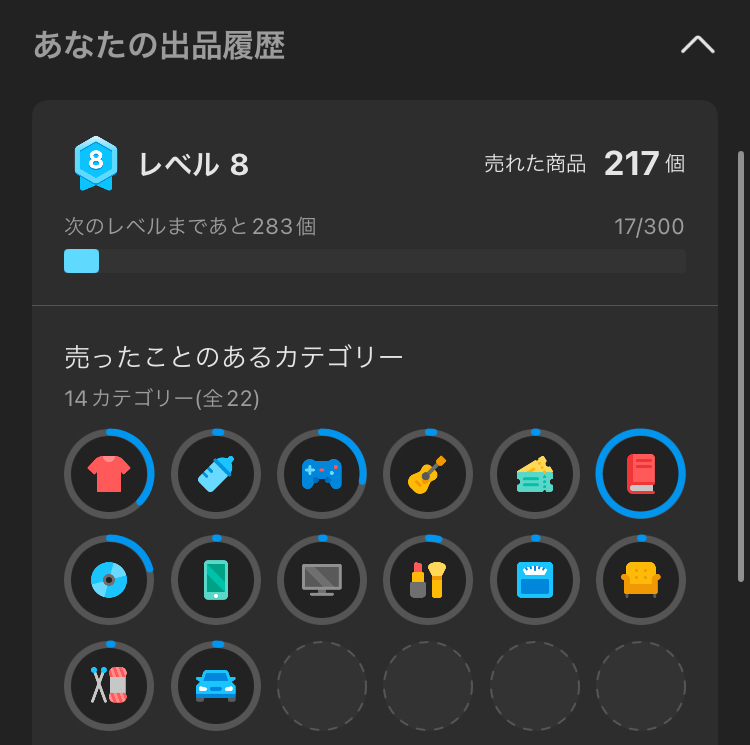Open the game controller category
The image size is (750, 745).
click(322, 474)
